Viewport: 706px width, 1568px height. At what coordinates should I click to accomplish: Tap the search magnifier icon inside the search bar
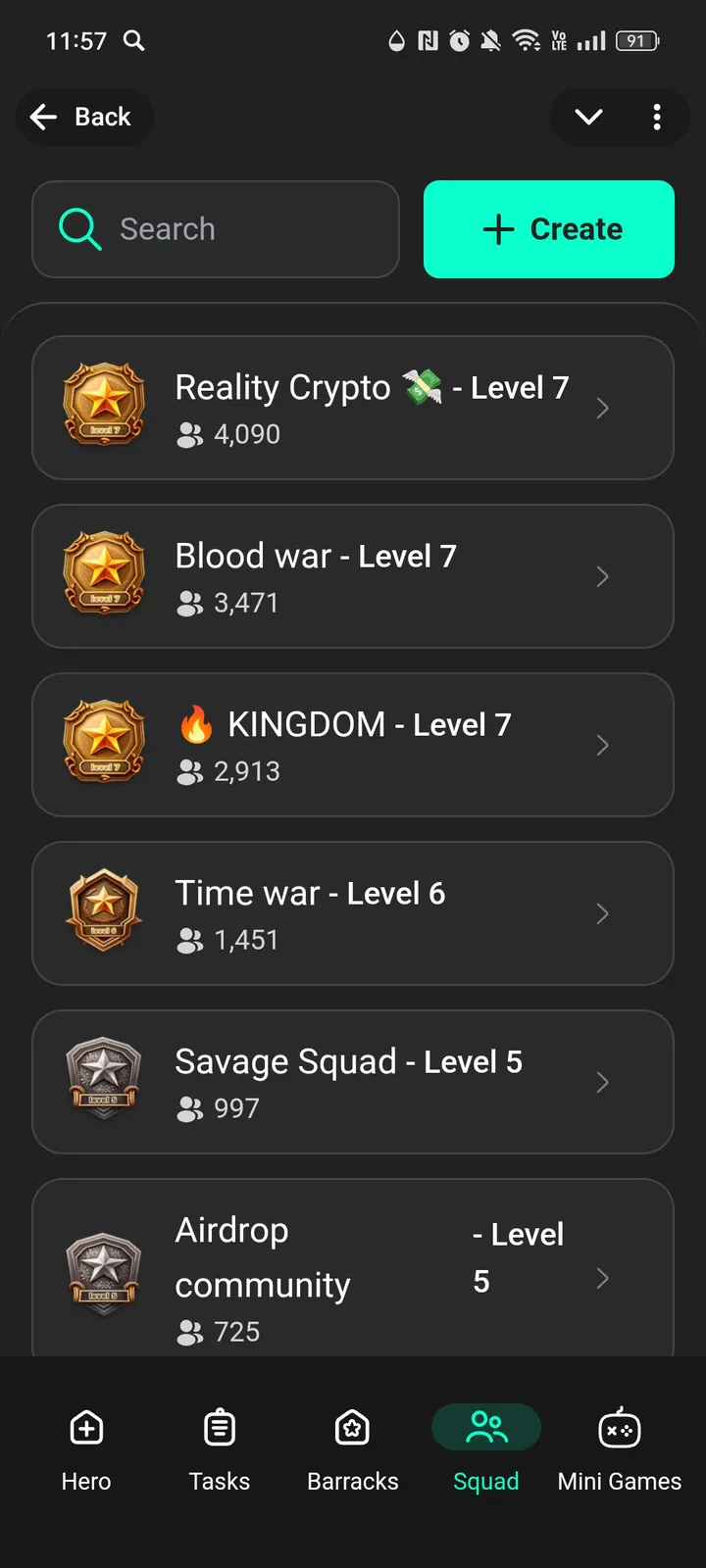80,229
